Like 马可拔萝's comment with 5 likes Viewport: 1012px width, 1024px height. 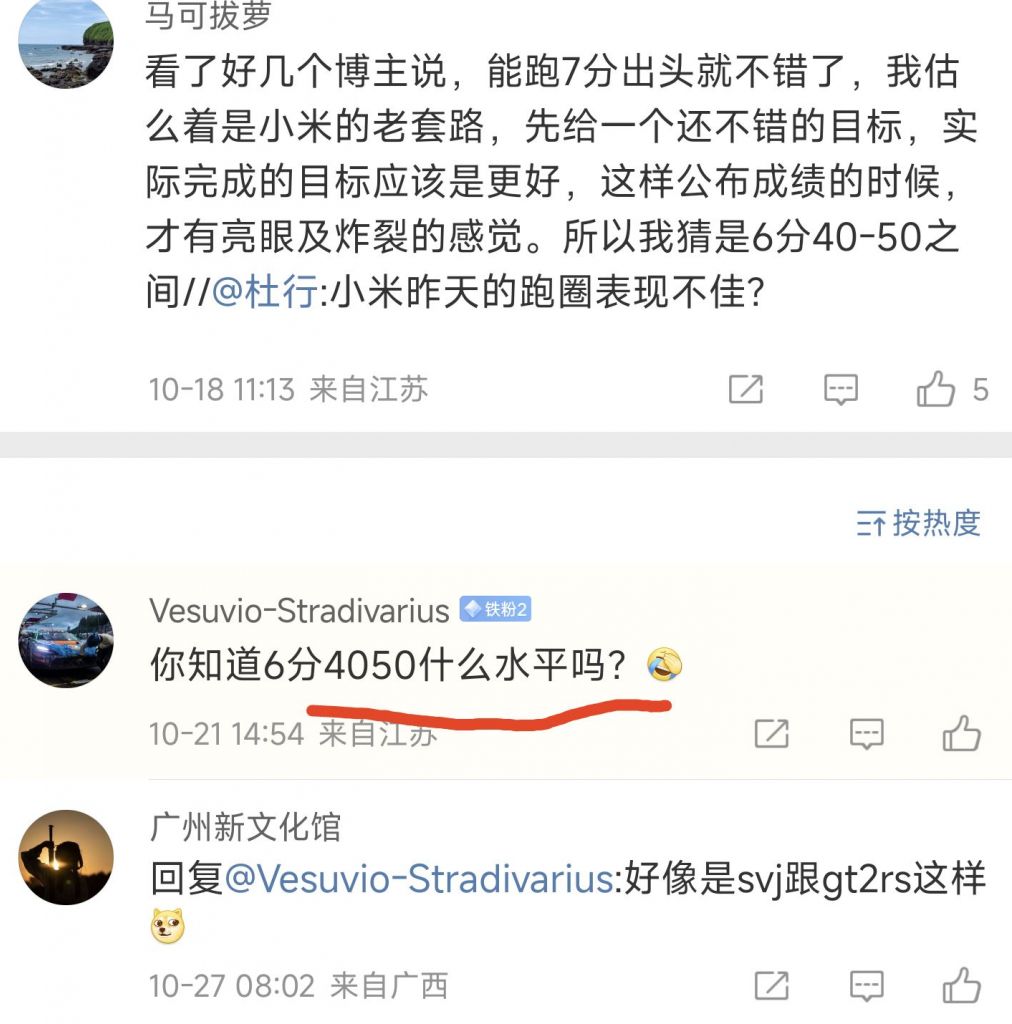coord(937,389)
